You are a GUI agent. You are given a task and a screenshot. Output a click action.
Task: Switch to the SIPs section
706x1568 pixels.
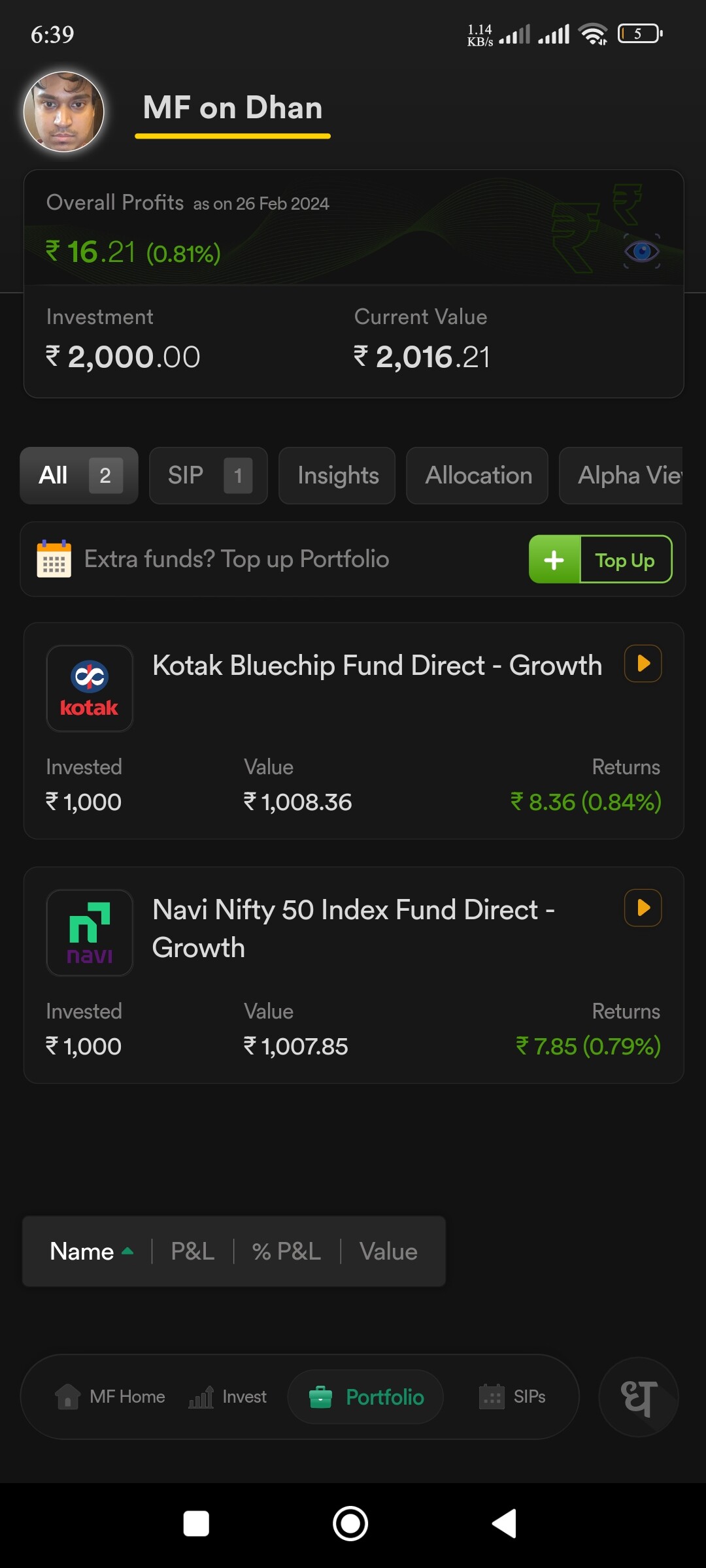pyautogui.click(x=512, y=1397)
